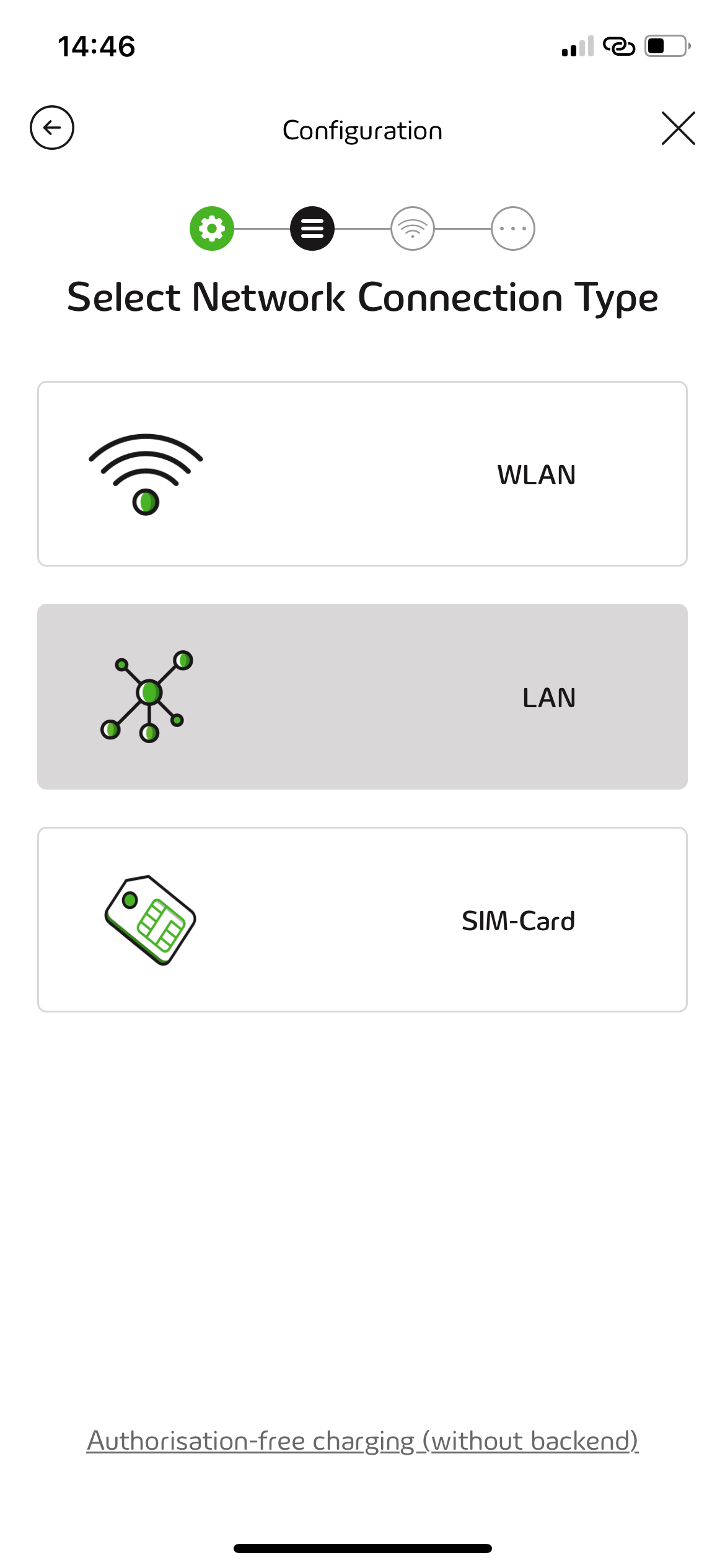Image resolution: width=725 pixels, height=1568 pixels.
Task: Open Authorisation-free charging without backend
Action: [x=362, y=1440]
